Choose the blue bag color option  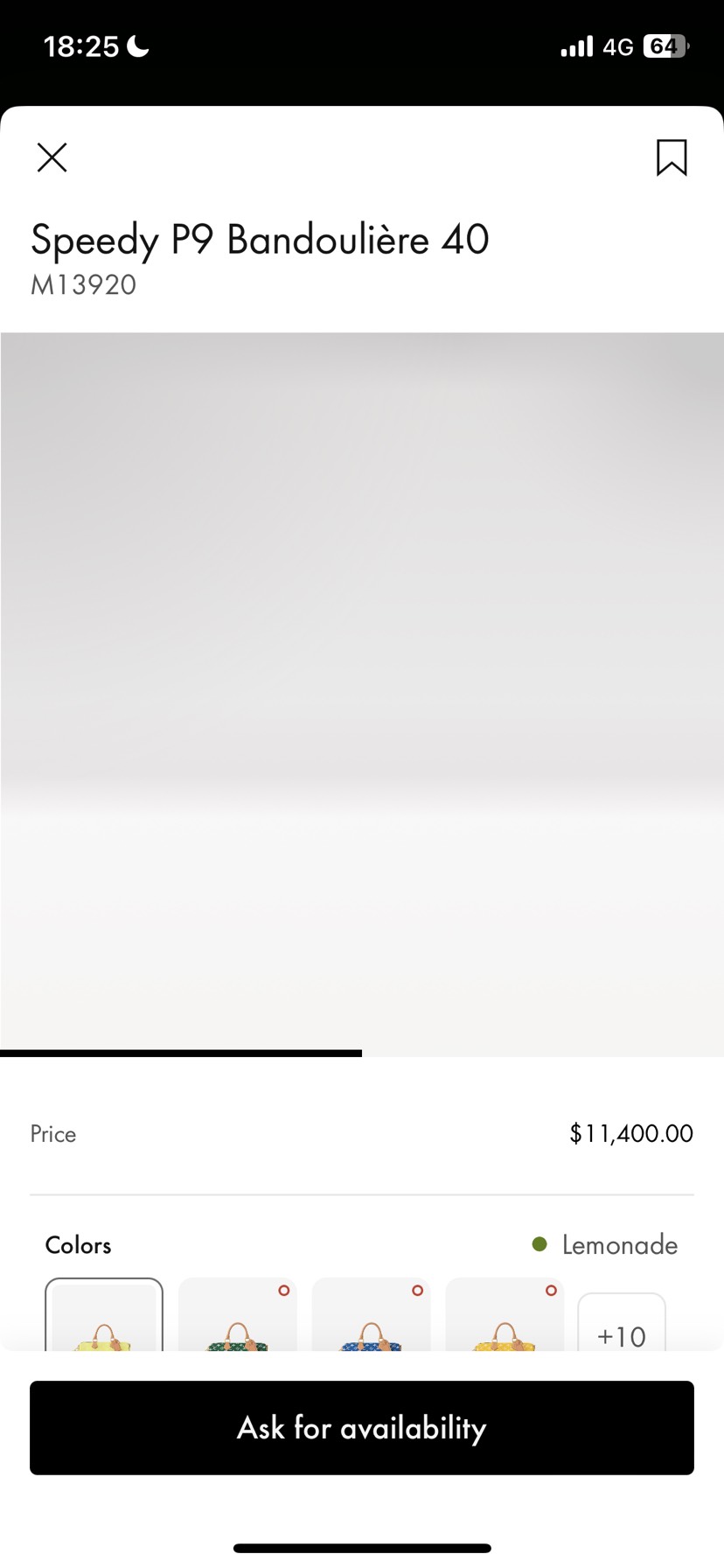click(x=372, y=1317)
